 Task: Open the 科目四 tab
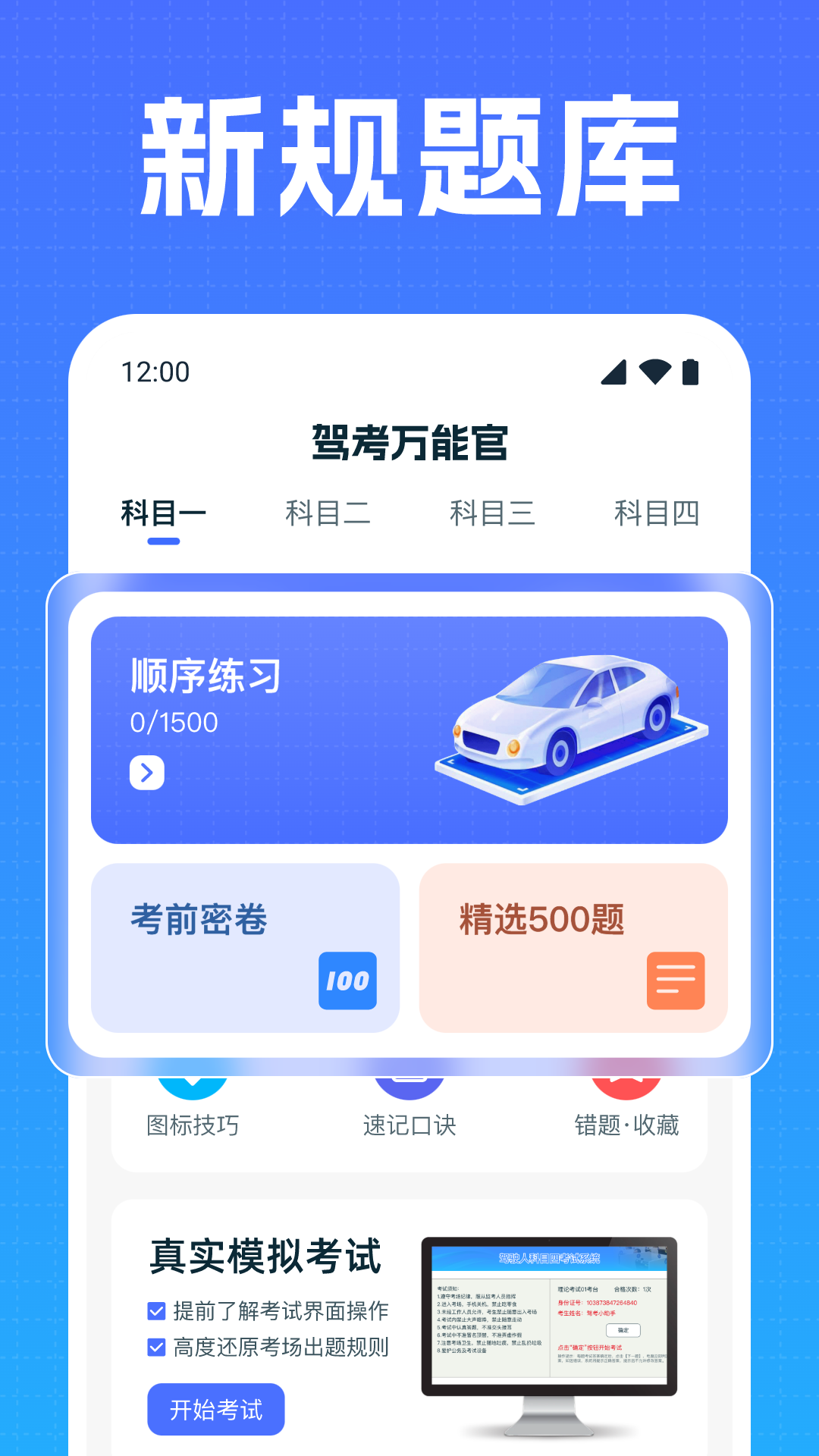point(659,513)
